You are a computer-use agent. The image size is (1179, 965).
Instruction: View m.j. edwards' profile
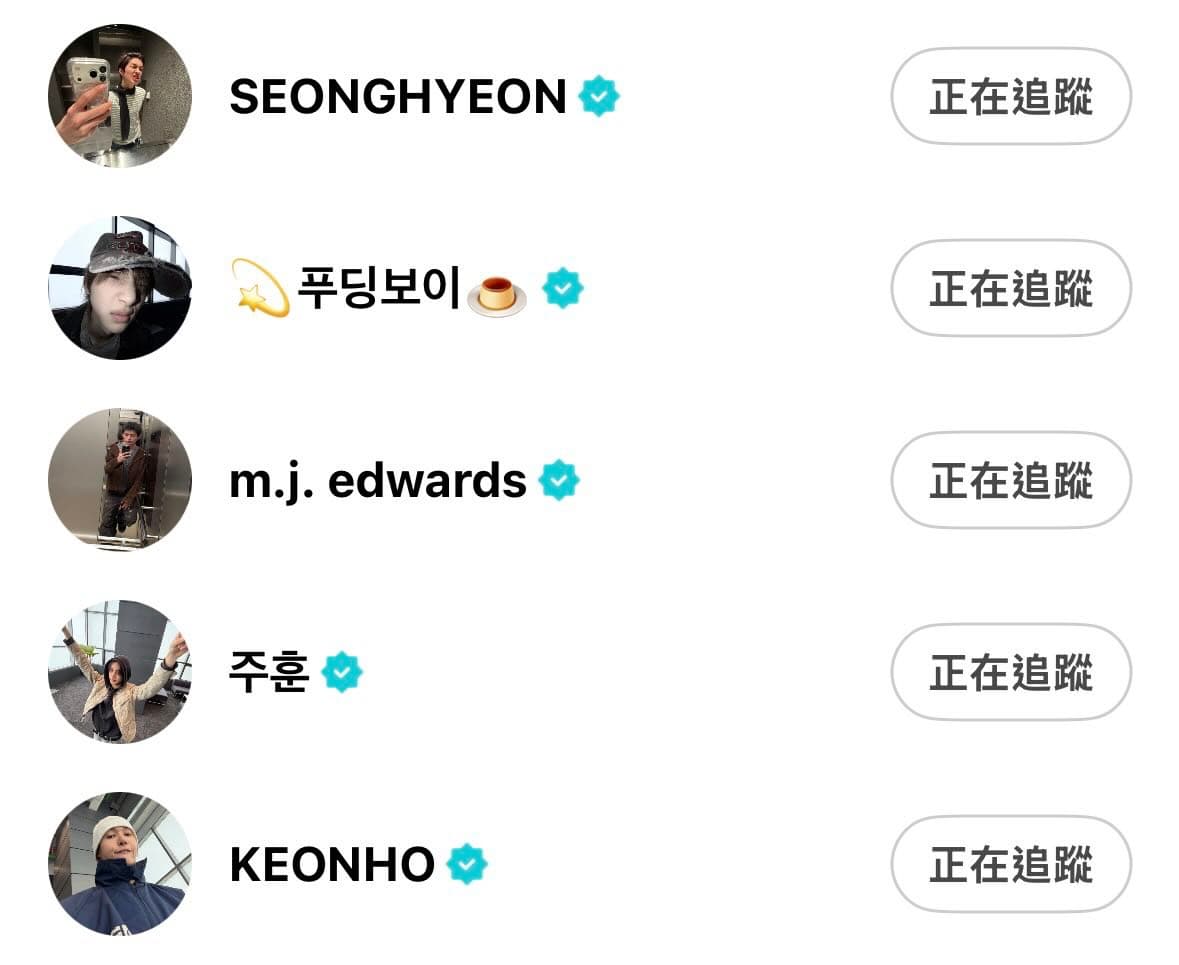pyautogui.click(x=378, y=481)
